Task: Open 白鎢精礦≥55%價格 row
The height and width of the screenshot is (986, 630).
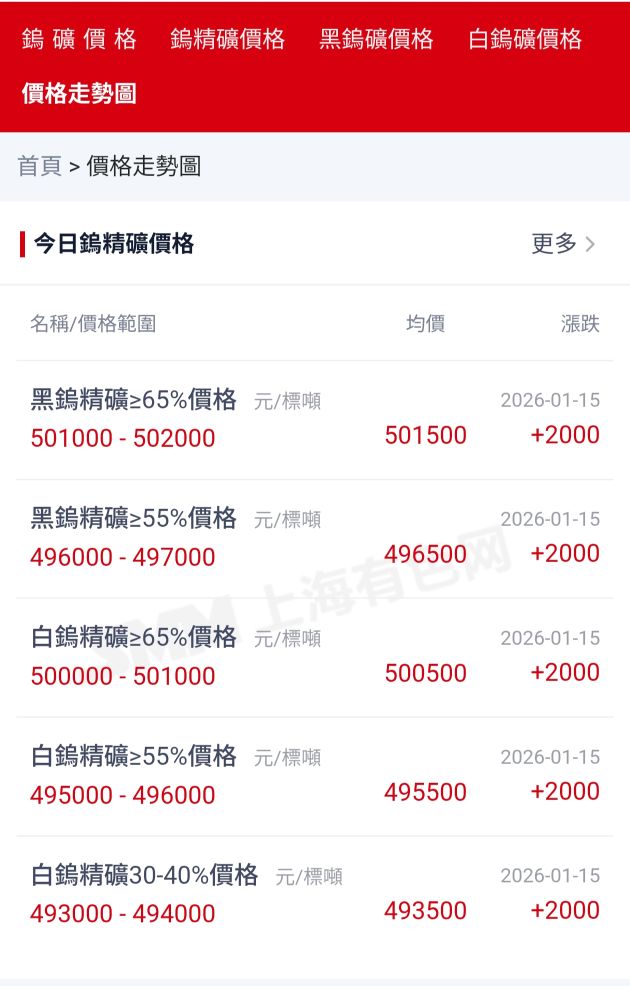Action: [x=134, y=756]
